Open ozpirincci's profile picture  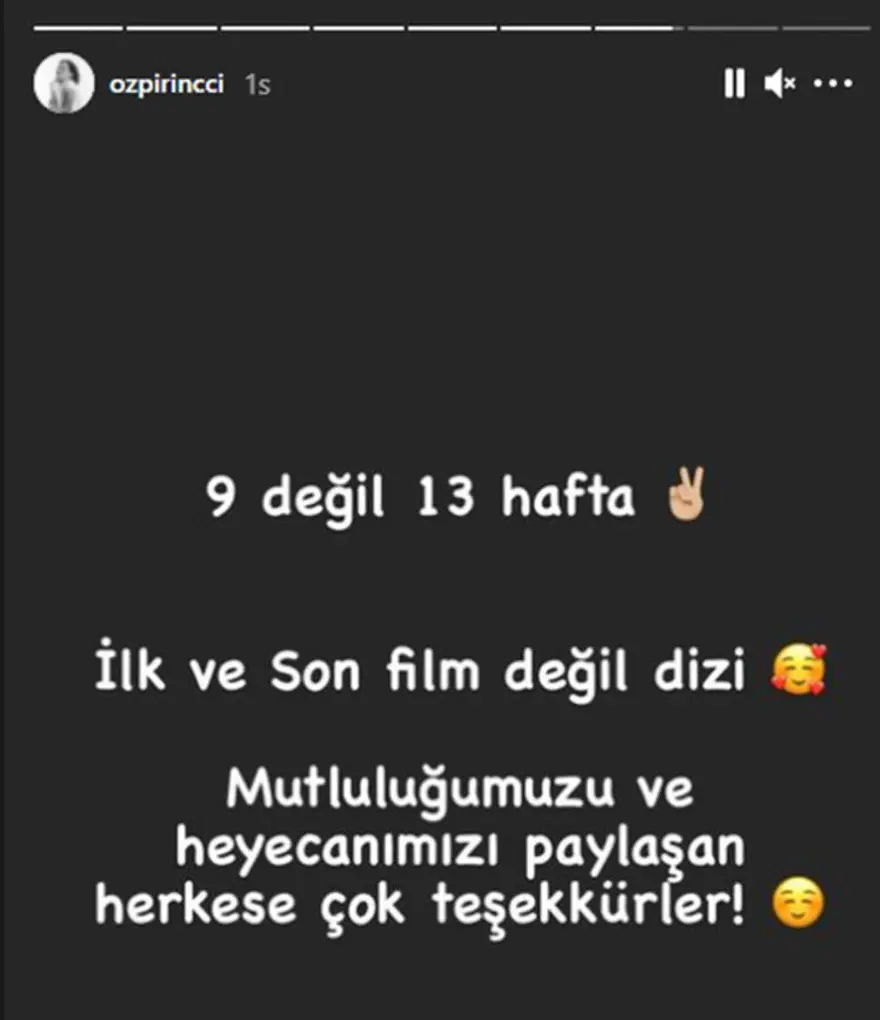point(63,83)
